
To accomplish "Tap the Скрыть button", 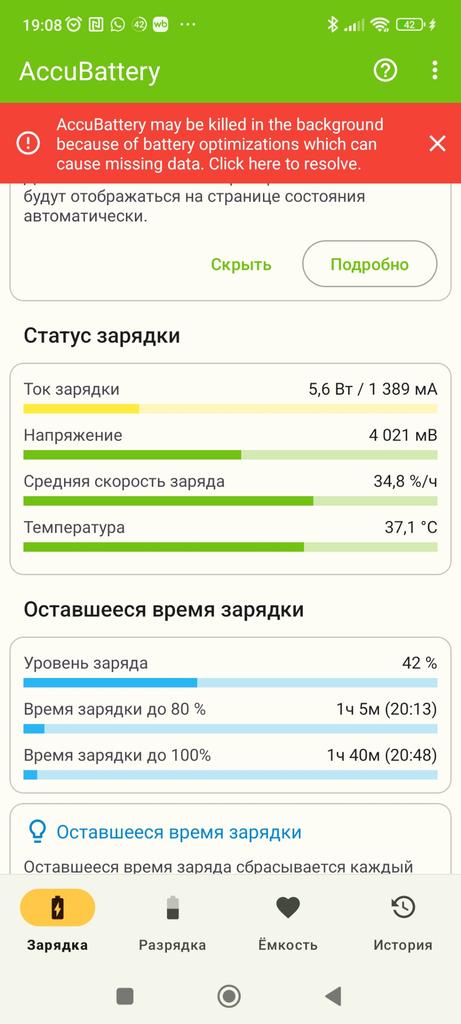I will (241, 264).
